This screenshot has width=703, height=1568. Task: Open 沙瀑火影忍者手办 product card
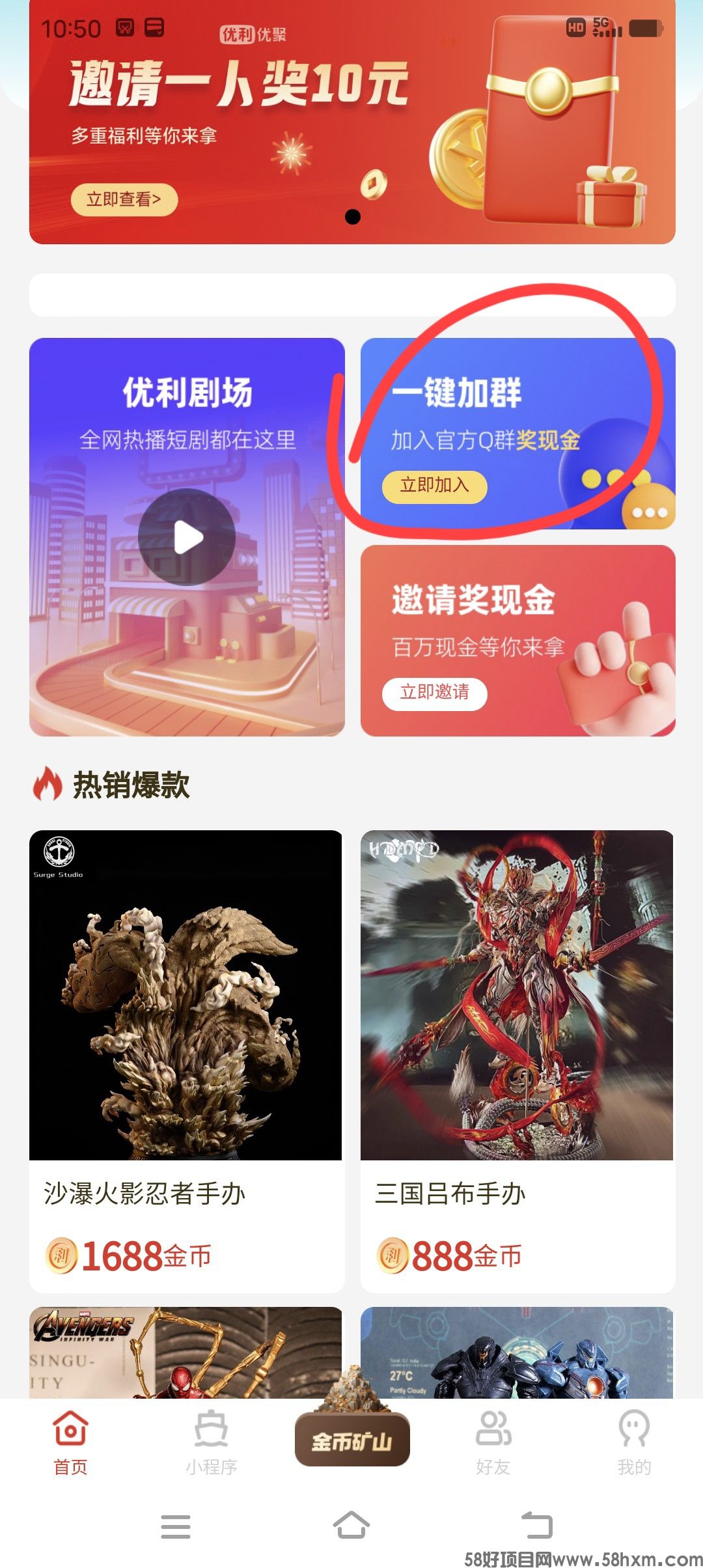[x=186, y=1060]
